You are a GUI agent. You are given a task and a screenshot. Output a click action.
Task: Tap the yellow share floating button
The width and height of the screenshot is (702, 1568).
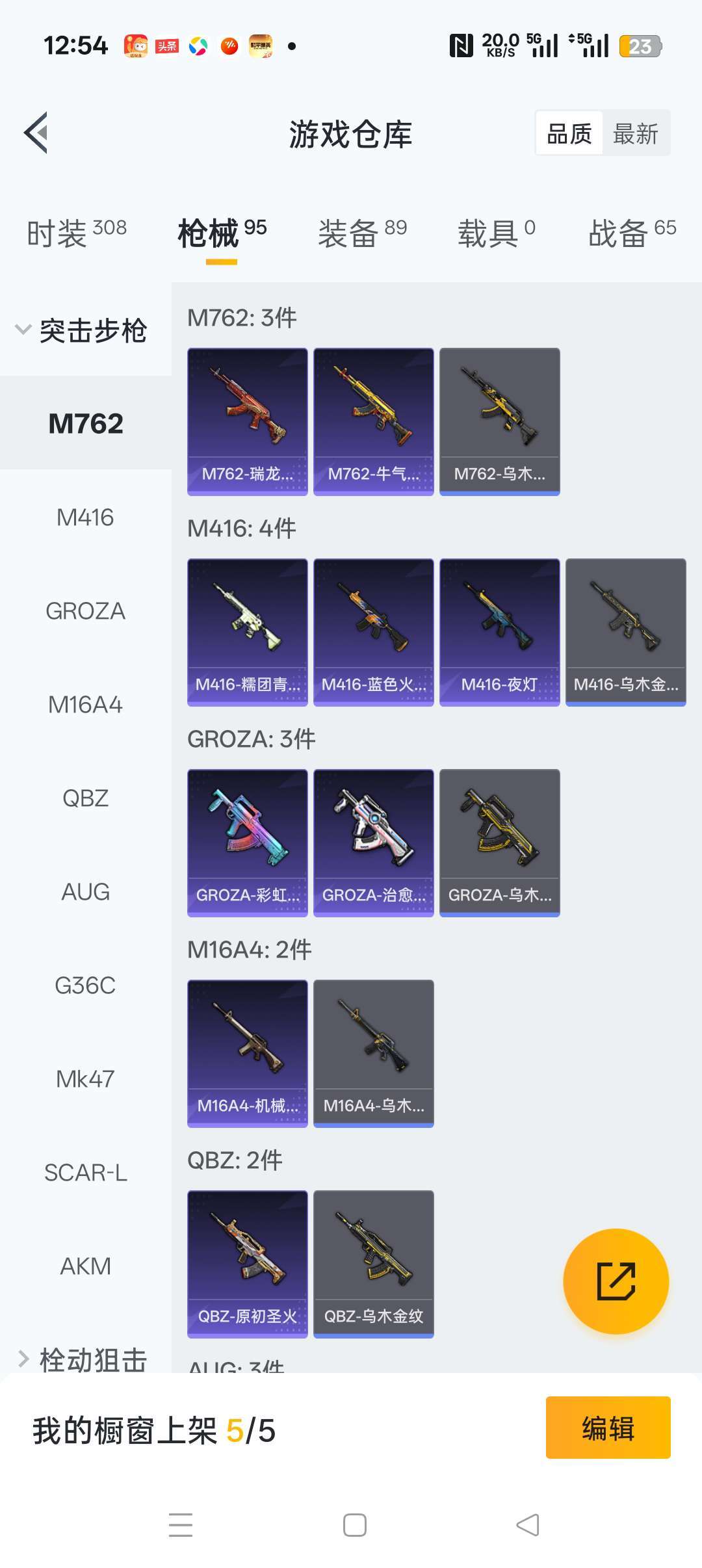pos(616,1281)
